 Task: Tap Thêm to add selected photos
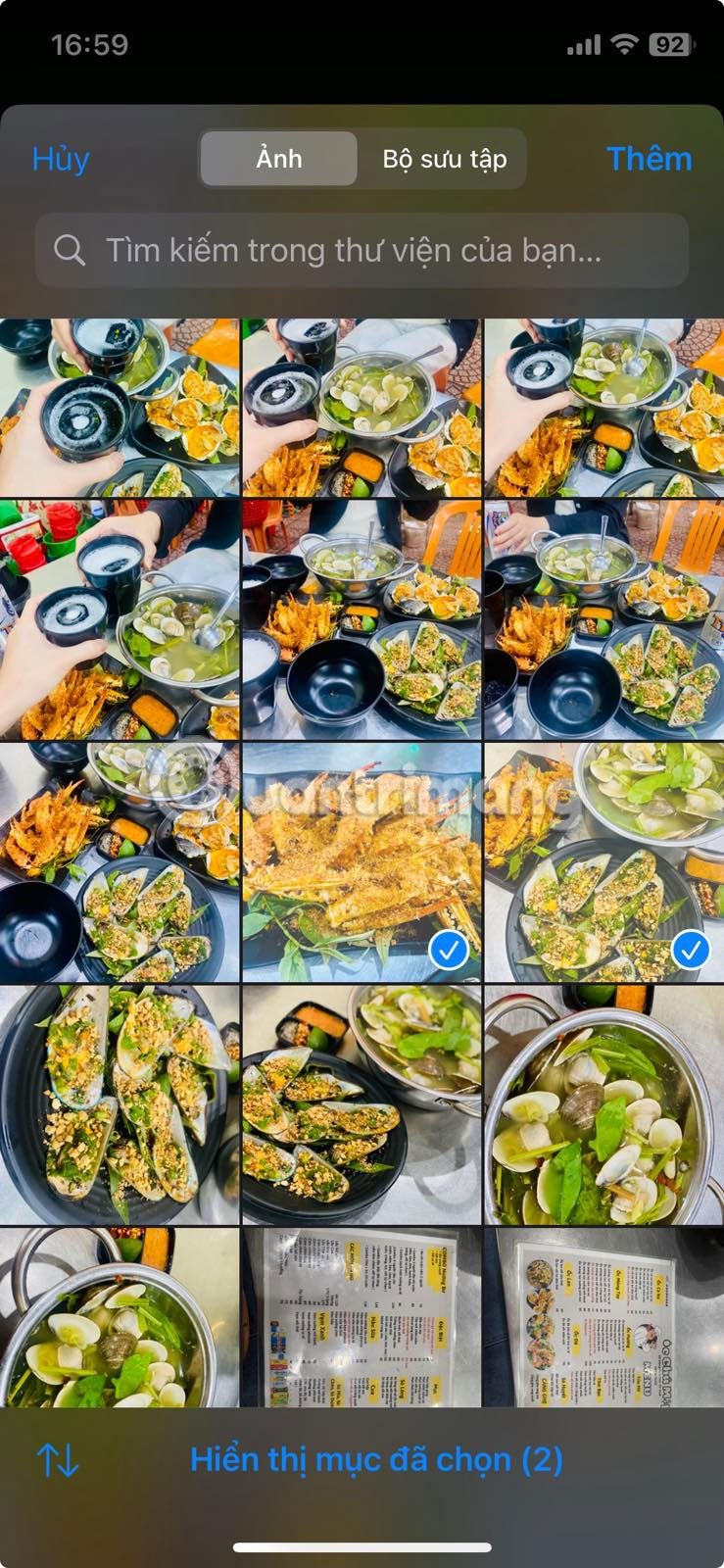click(649, 159)
